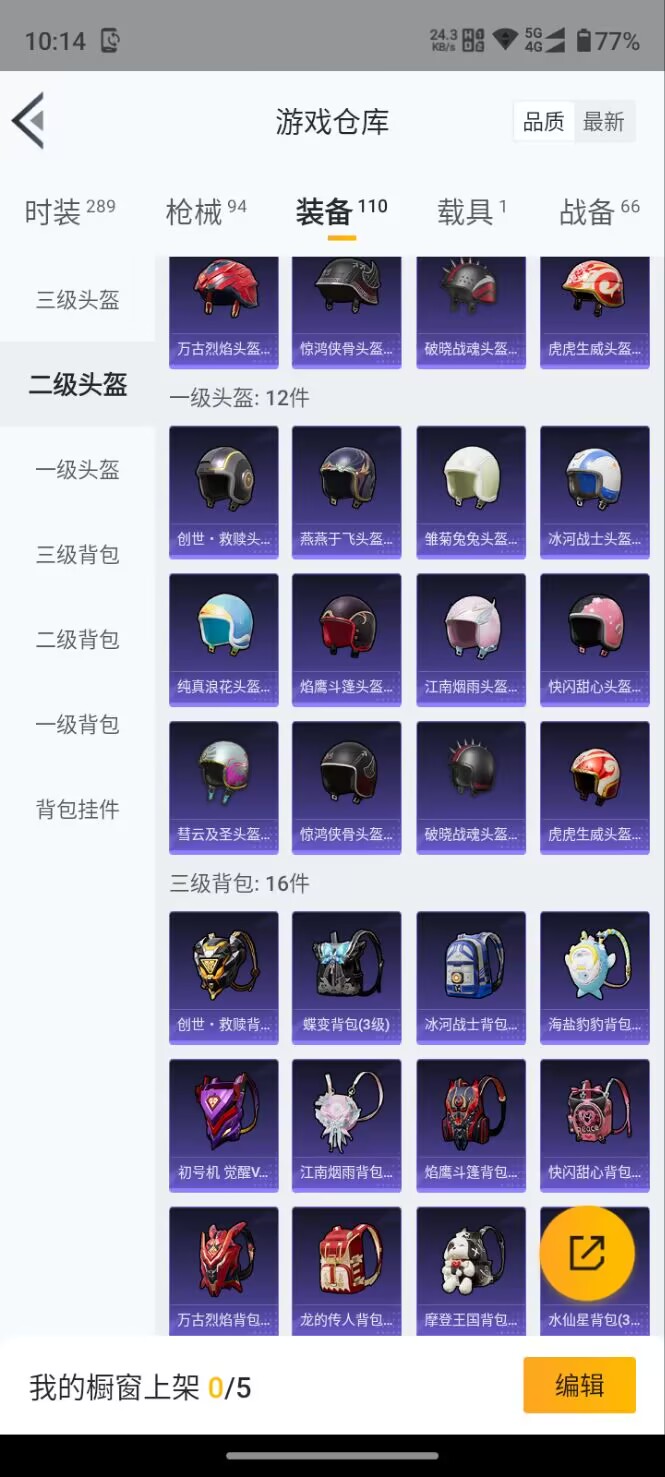
Task: Select 三级头盔 in the sidebar
Action: tap(77, 300)
